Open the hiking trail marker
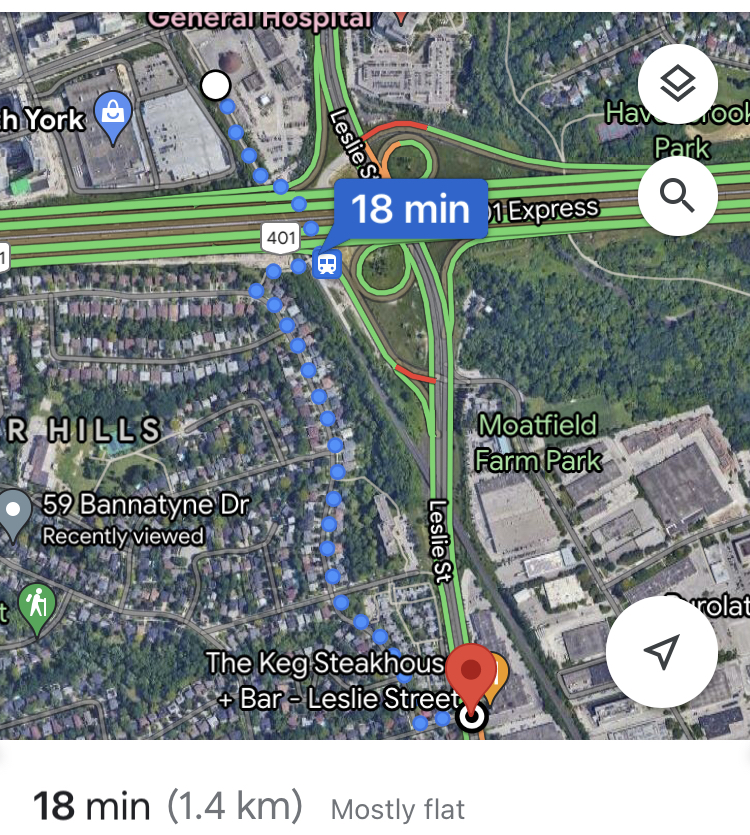750x835 pixels. point(37,606)
